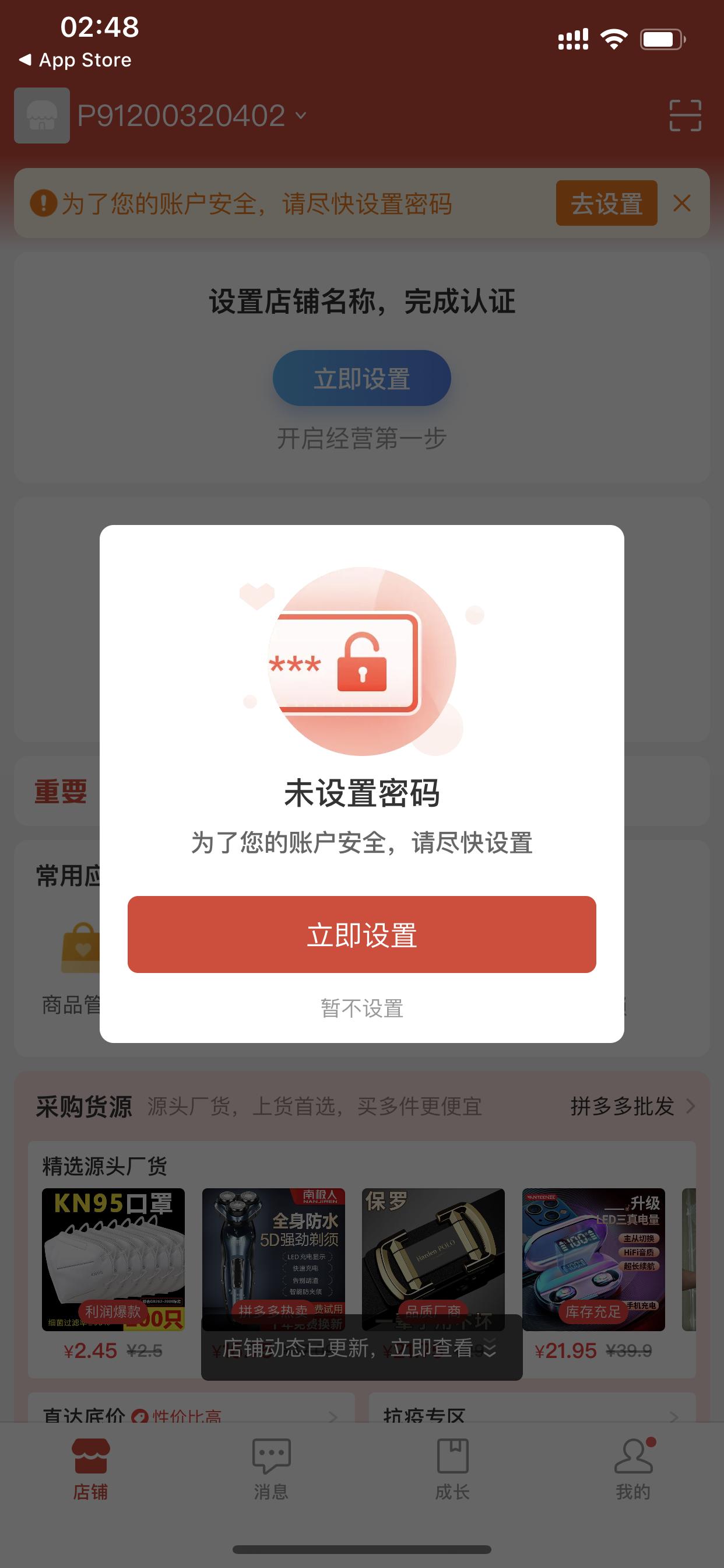Click the blue 立即设置 button for store name
The image size is (724, 1568).
(361, 377)
